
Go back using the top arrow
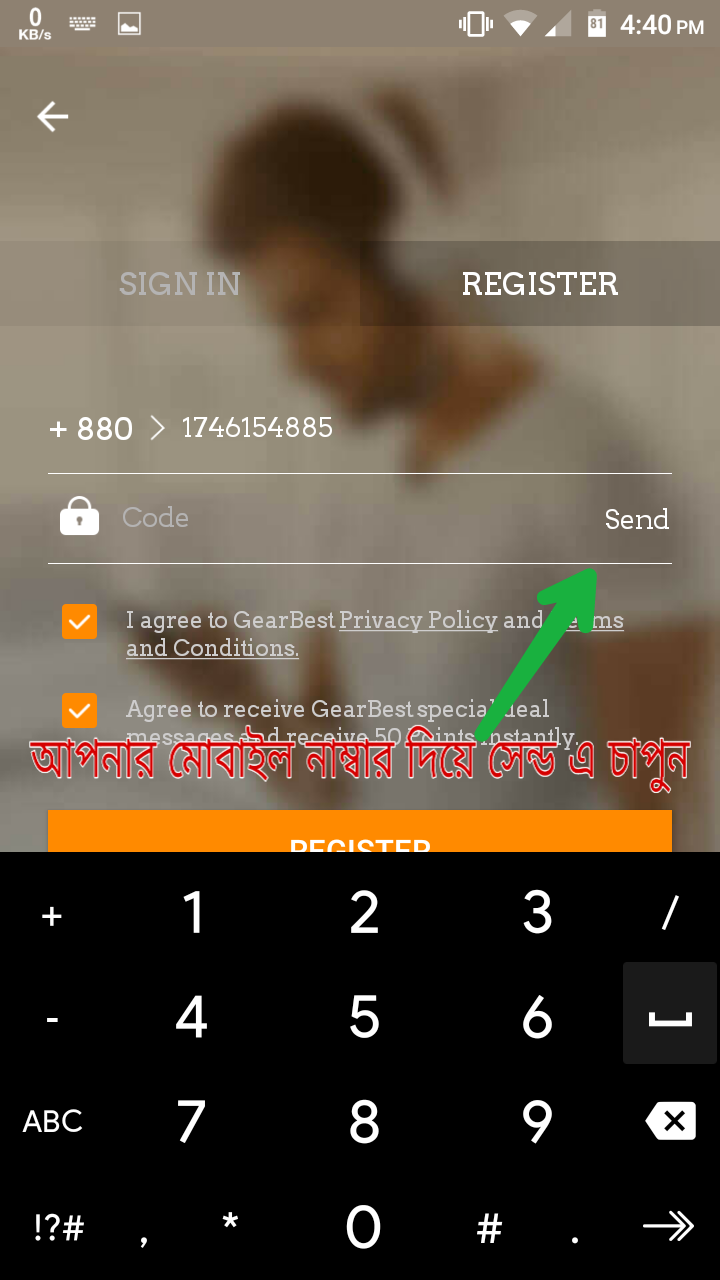[x=53, y=117]
